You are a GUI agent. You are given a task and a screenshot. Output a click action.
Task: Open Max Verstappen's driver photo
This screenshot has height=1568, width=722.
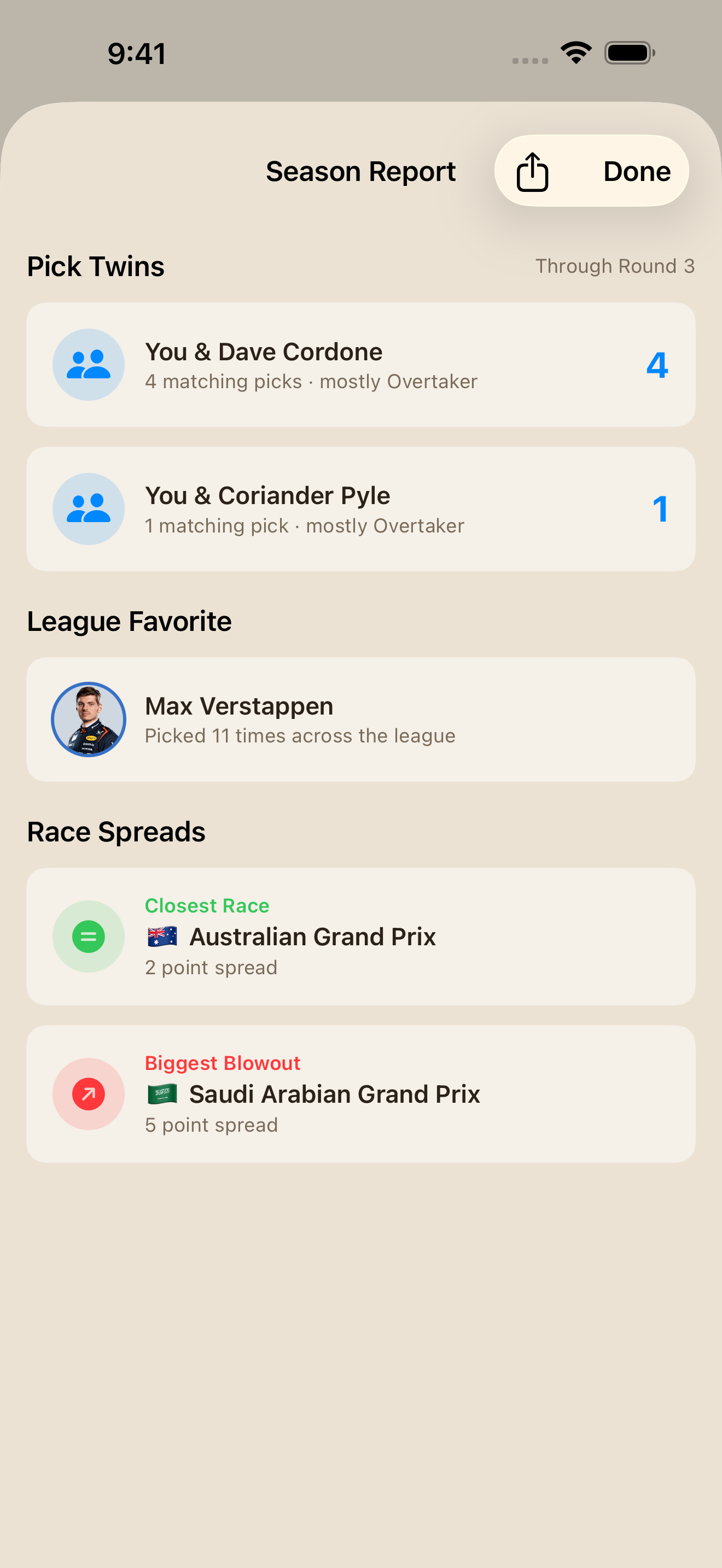(x=88, y=719)
